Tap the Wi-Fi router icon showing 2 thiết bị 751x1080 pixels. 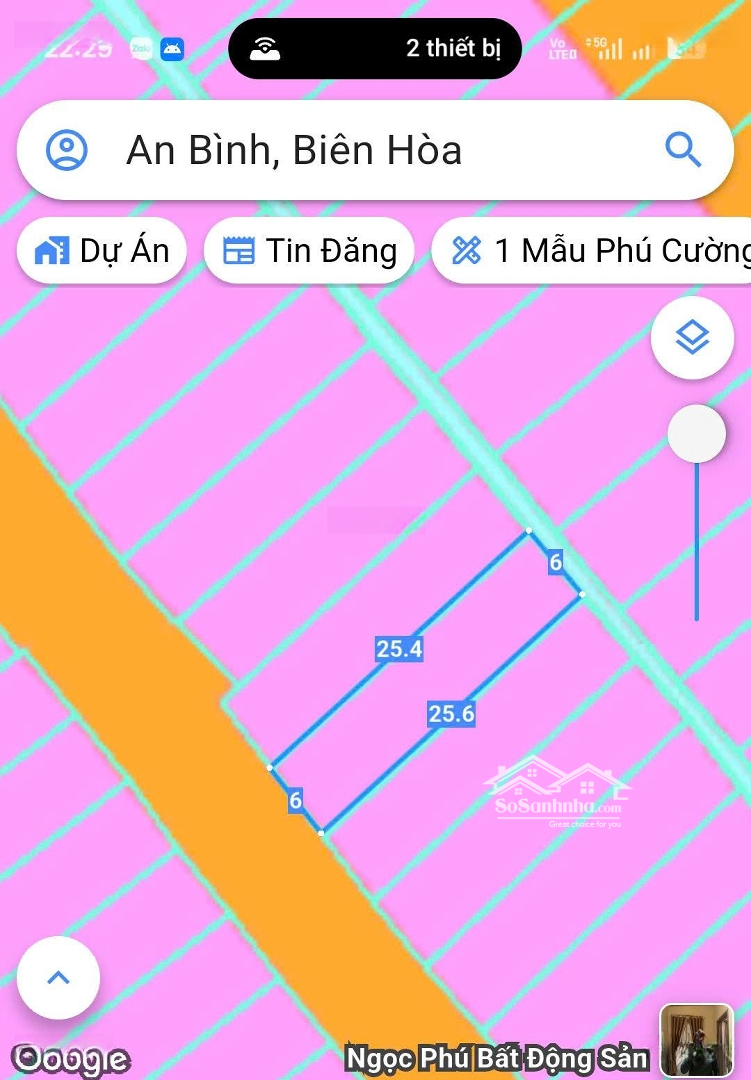pos(263,46)
